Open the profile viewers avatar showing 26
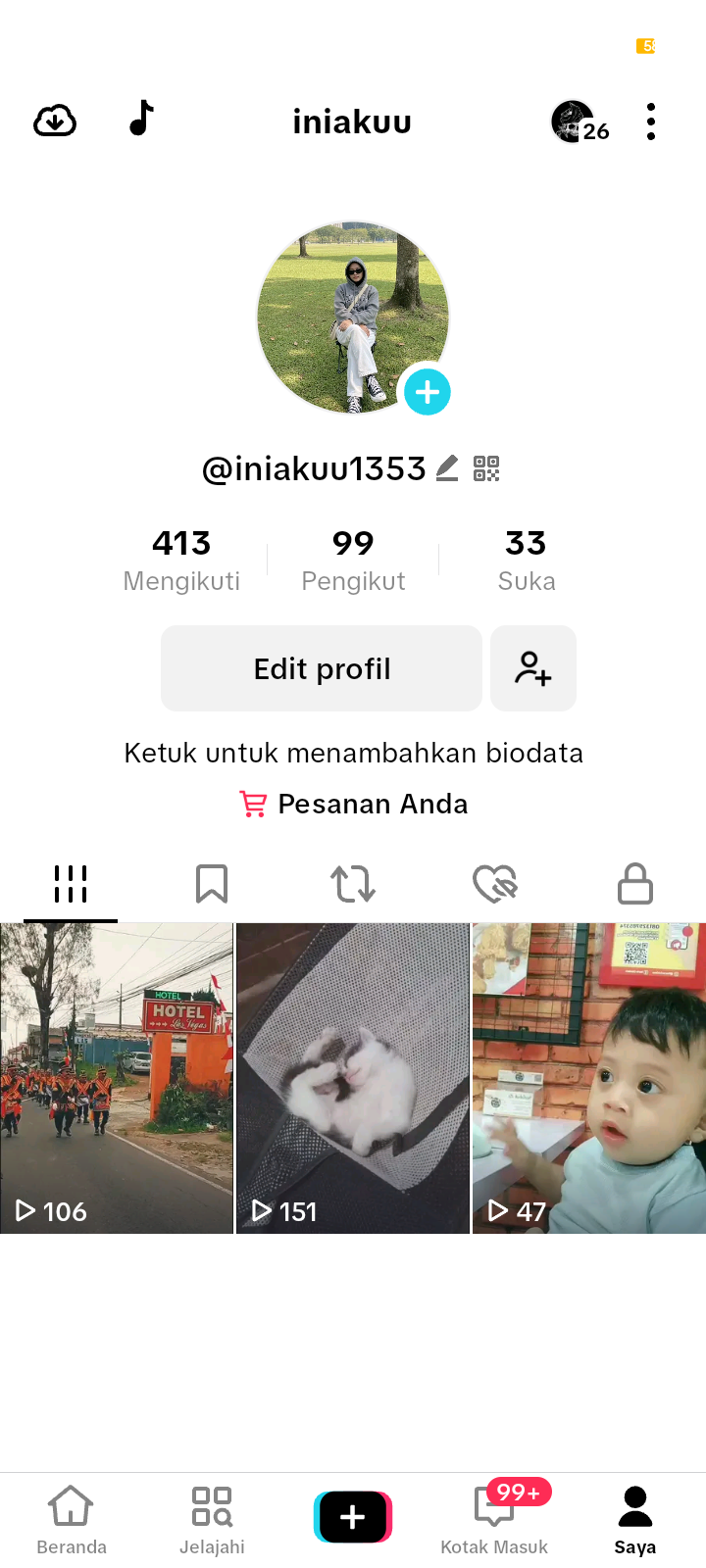This screenshot has width=706, height=1568. point(579,122)
